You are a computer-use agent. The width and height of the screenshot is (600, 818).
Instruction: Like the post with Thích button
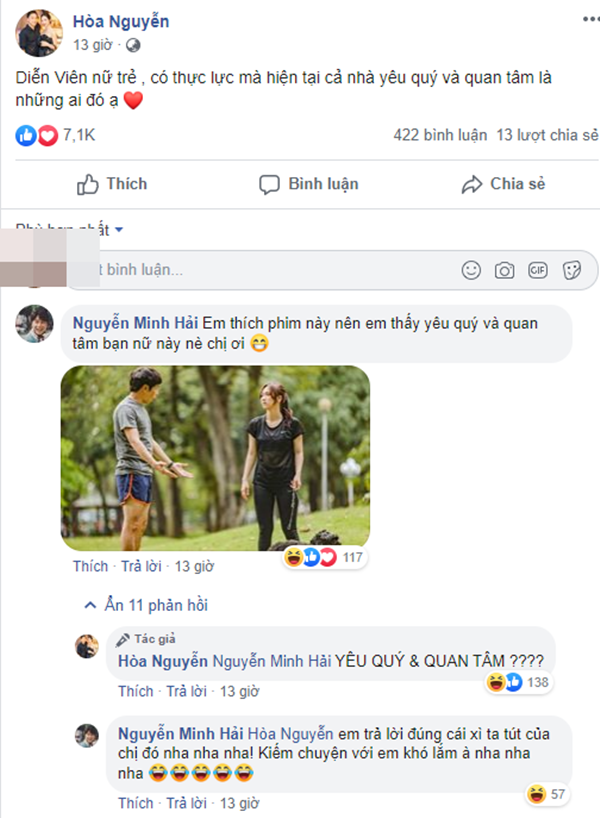(x=112, y=184)
